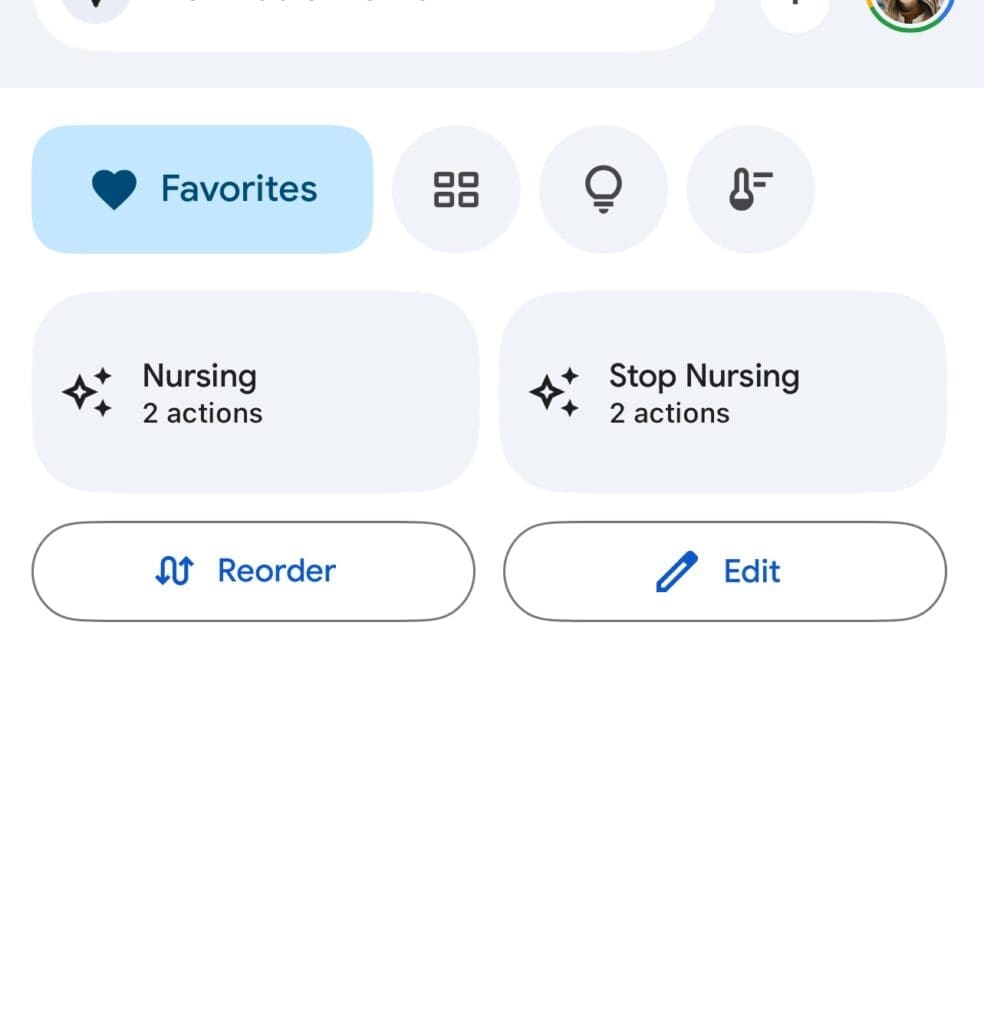Image resolution: width=984 pixels, height=1024 pixels.
Task: Edit the favorites list
Action: pyautogui.click(x=724, y=571)
